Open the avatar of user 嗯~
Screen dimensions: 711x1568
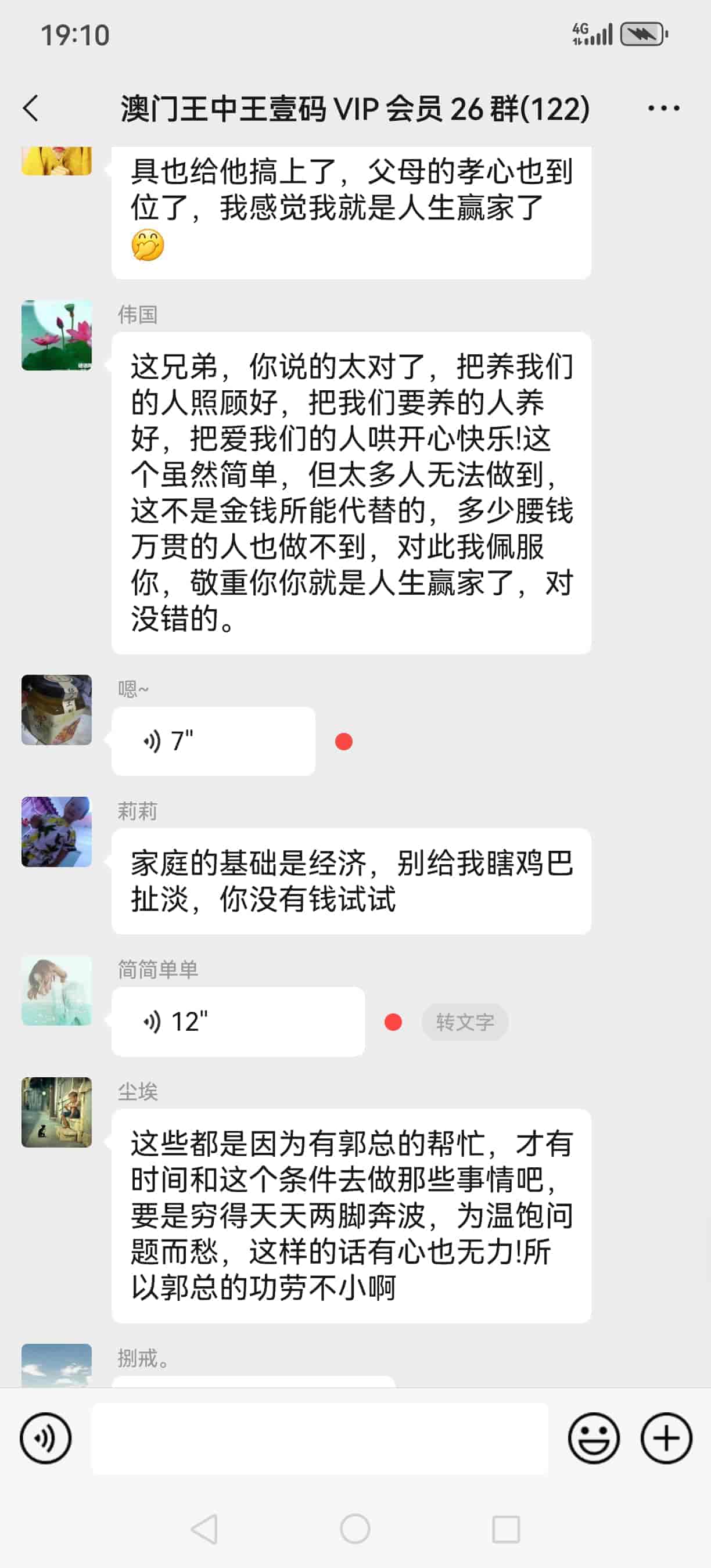coord(56,710)
